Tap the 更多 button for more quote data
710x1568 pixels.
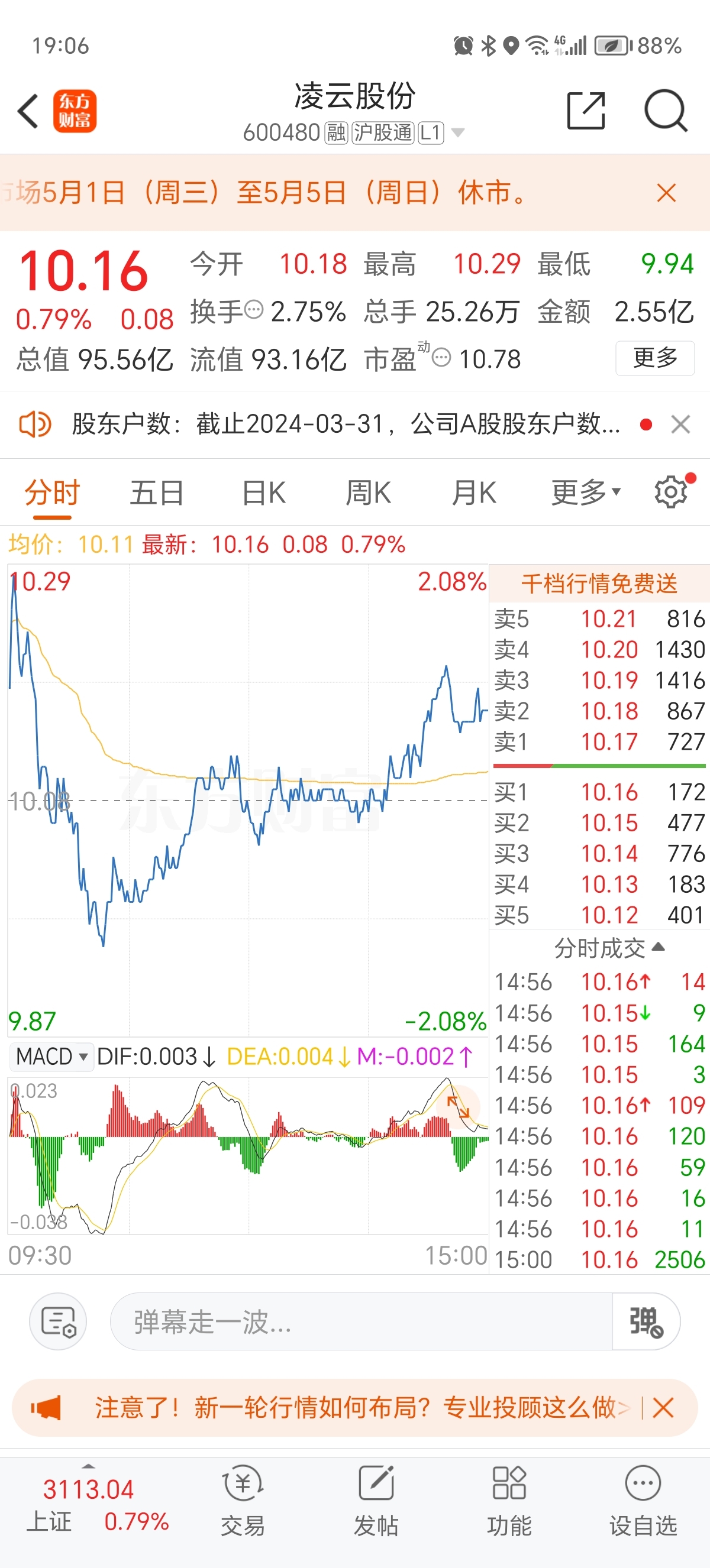[654, 358]
